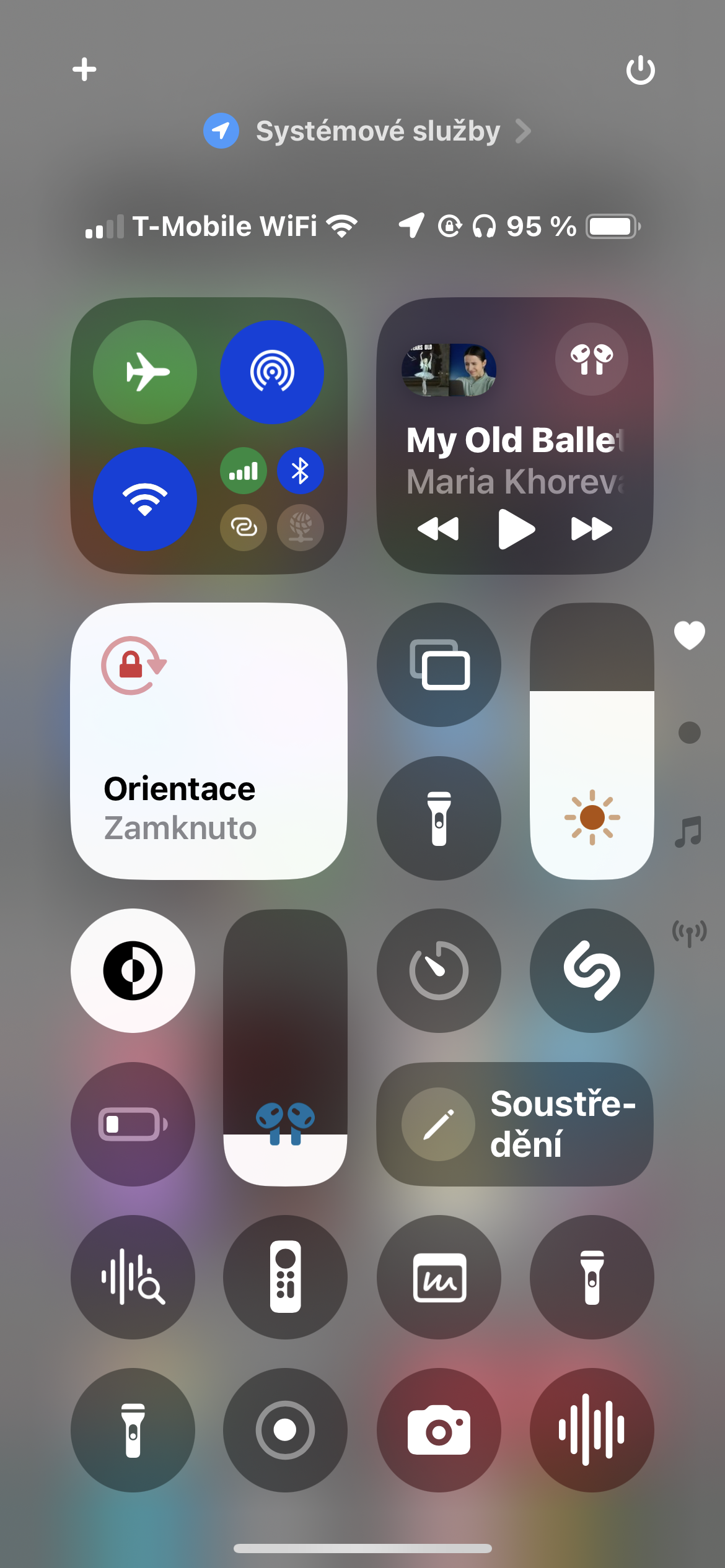The width and height of the screenshot is (725, 1568).
Task: Enable low power mode
Action: click(133, 1124)
